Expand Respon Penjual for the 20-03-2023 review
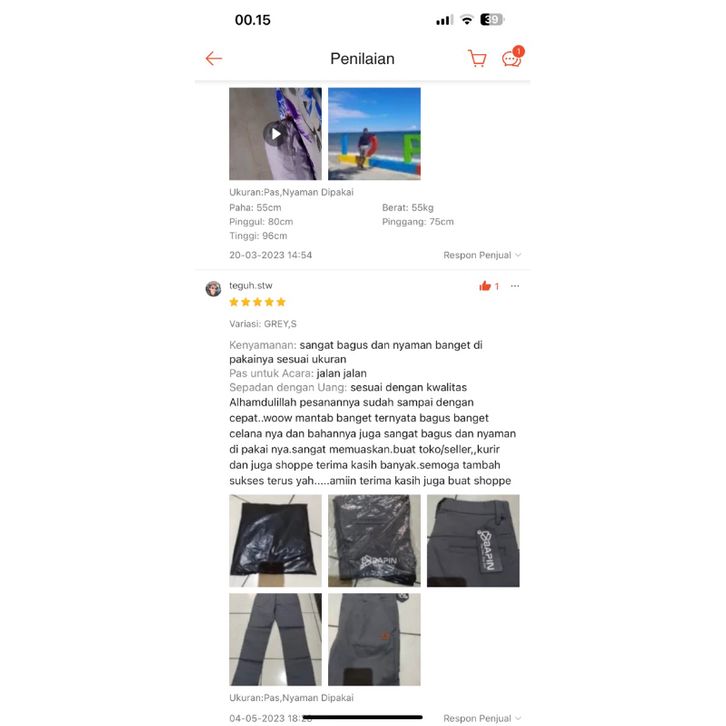726x726 pixels. [x=482, y=255]
